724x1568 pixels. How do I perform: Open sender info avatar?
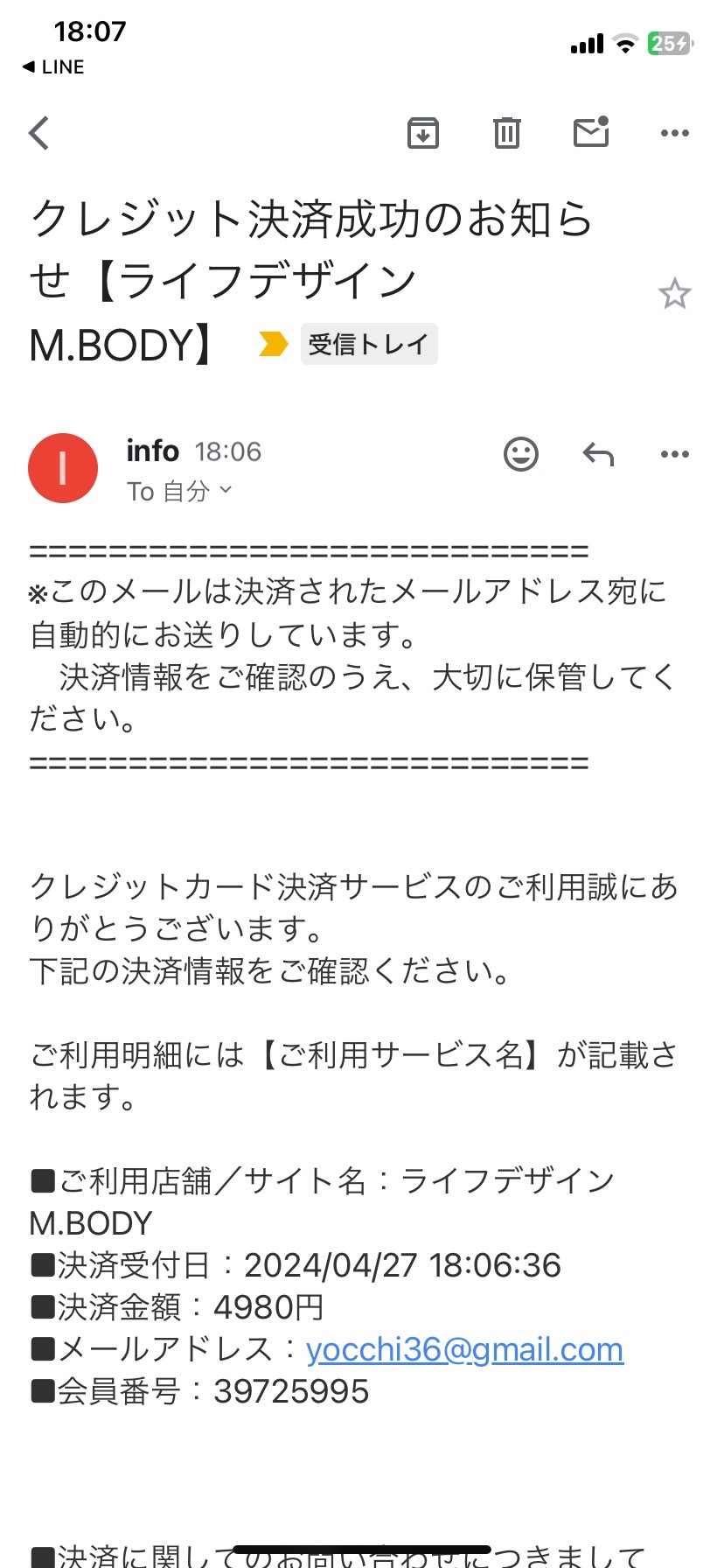(63, 468)
